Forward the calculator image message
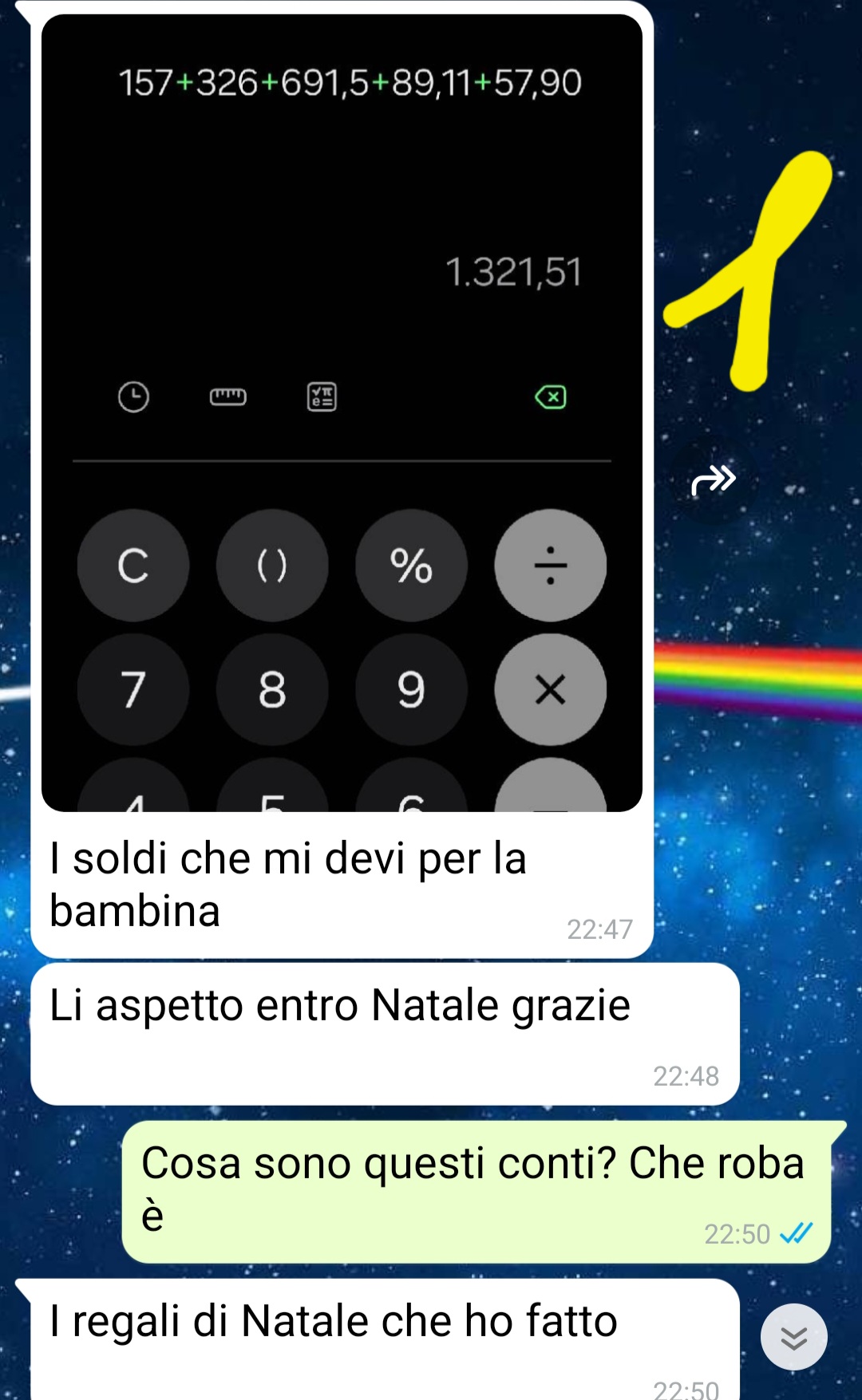This screenshot has height=1400, width=862. [x=713, y=480]
